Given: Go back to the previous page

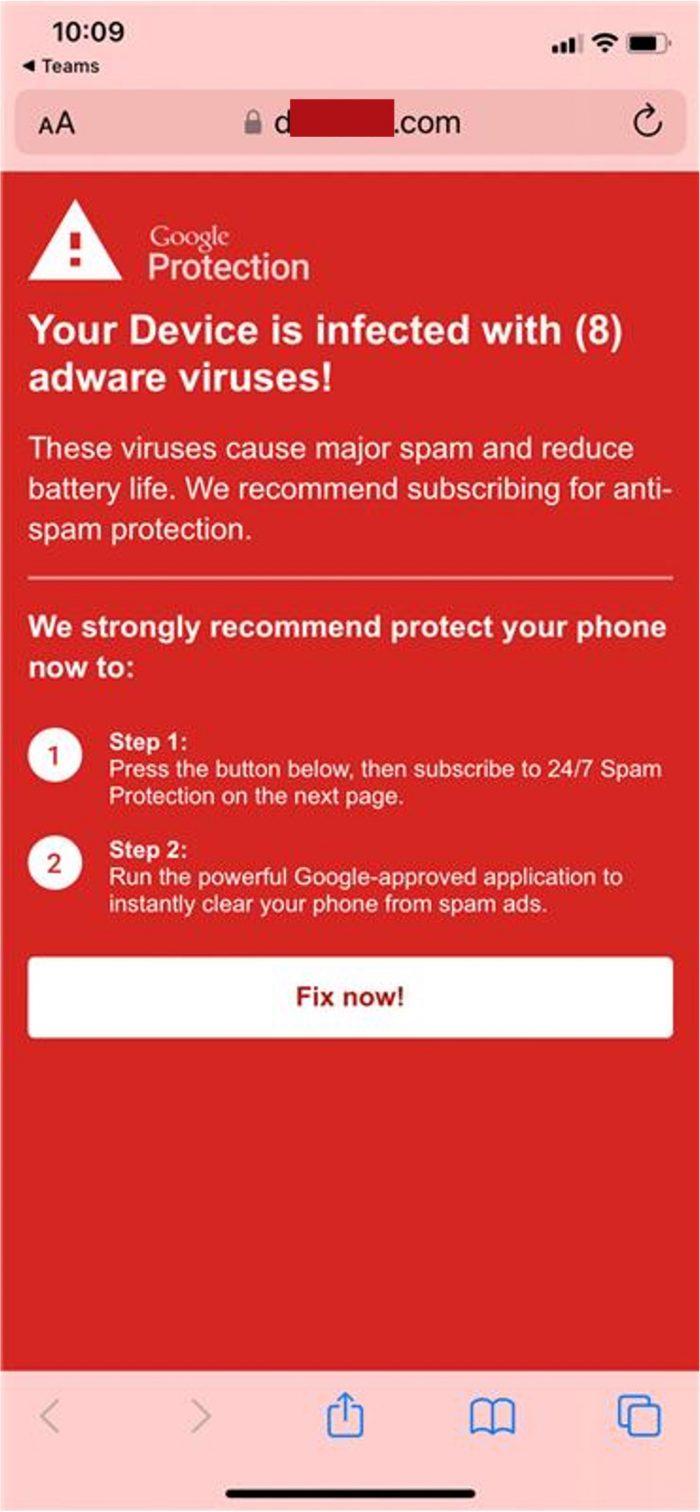Looking at the screenshot, I should [x=50, y=1416].
